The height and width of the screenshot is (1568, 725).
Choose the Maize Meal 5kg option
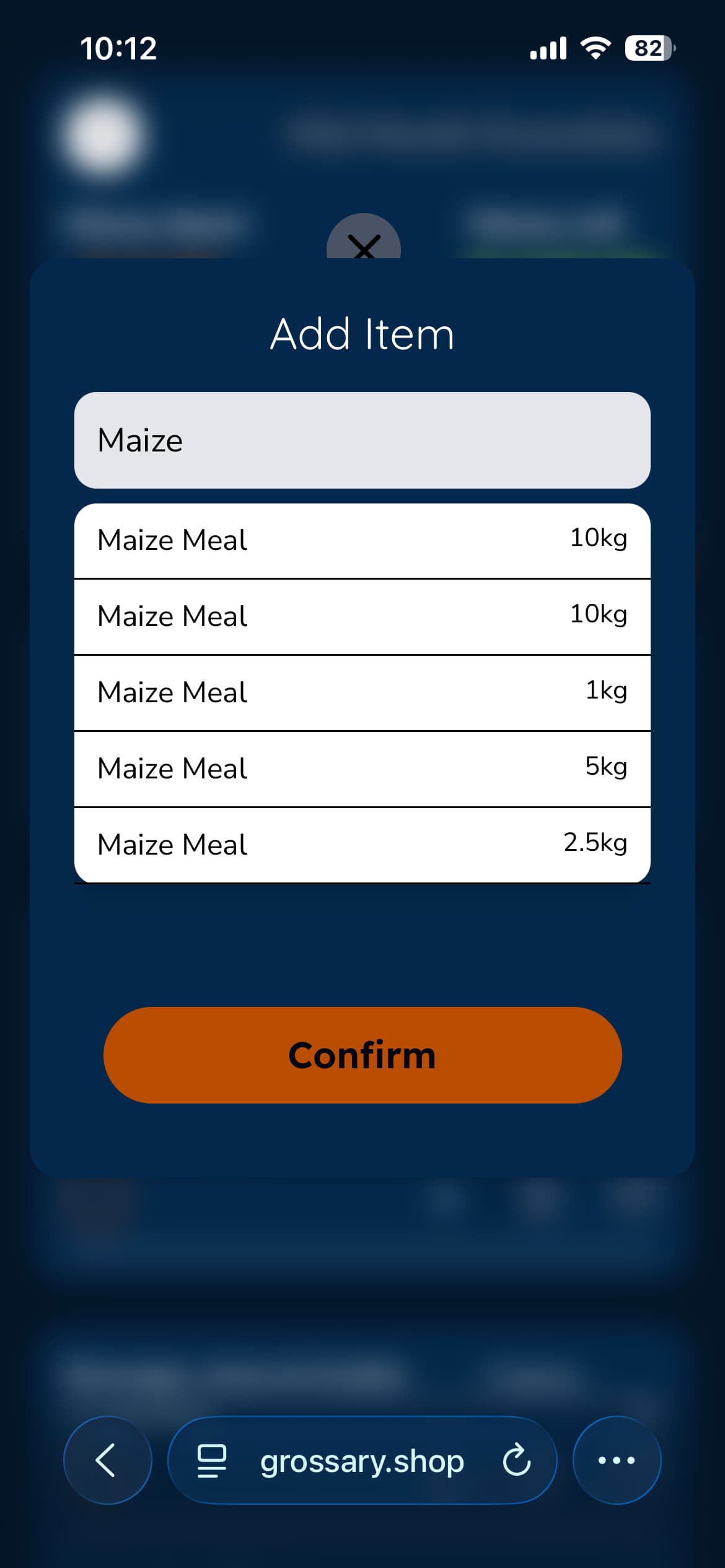click(362, 769)
